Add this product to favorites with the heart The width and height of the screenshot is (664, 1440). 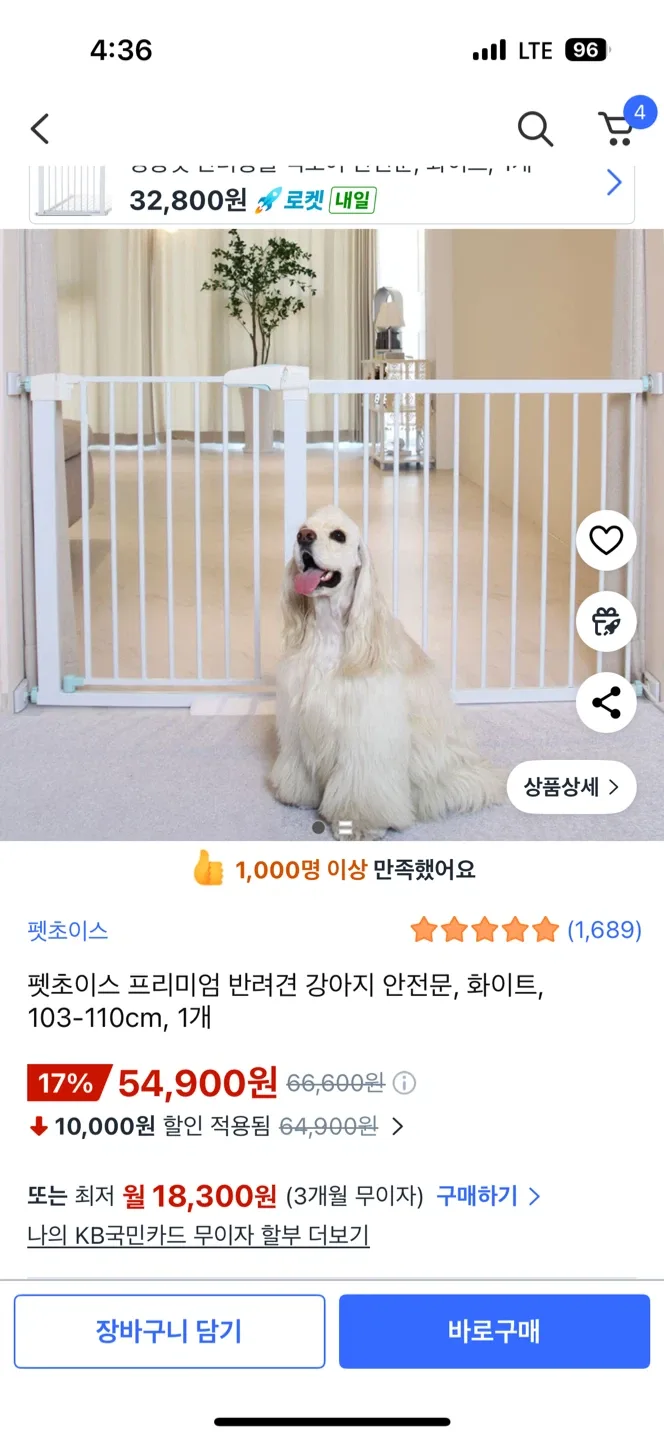(606, 541)
